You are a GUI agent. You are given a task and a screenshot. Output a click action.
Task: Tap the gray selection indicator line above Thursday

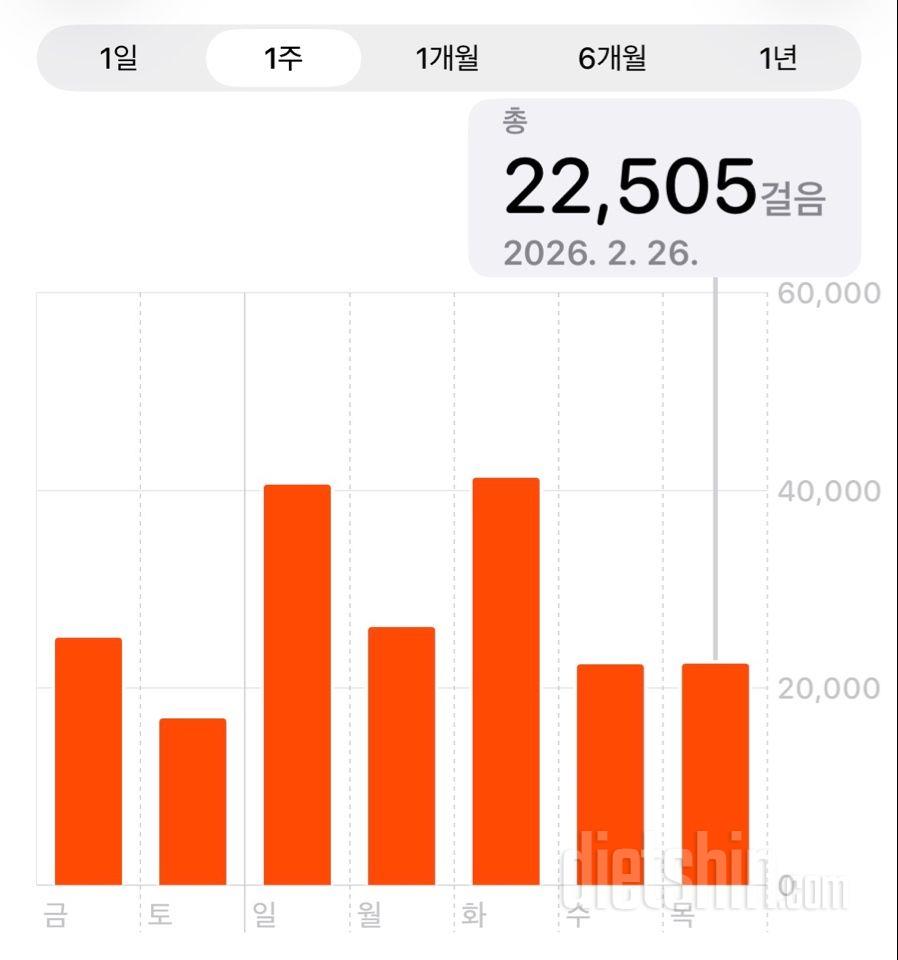713,460
